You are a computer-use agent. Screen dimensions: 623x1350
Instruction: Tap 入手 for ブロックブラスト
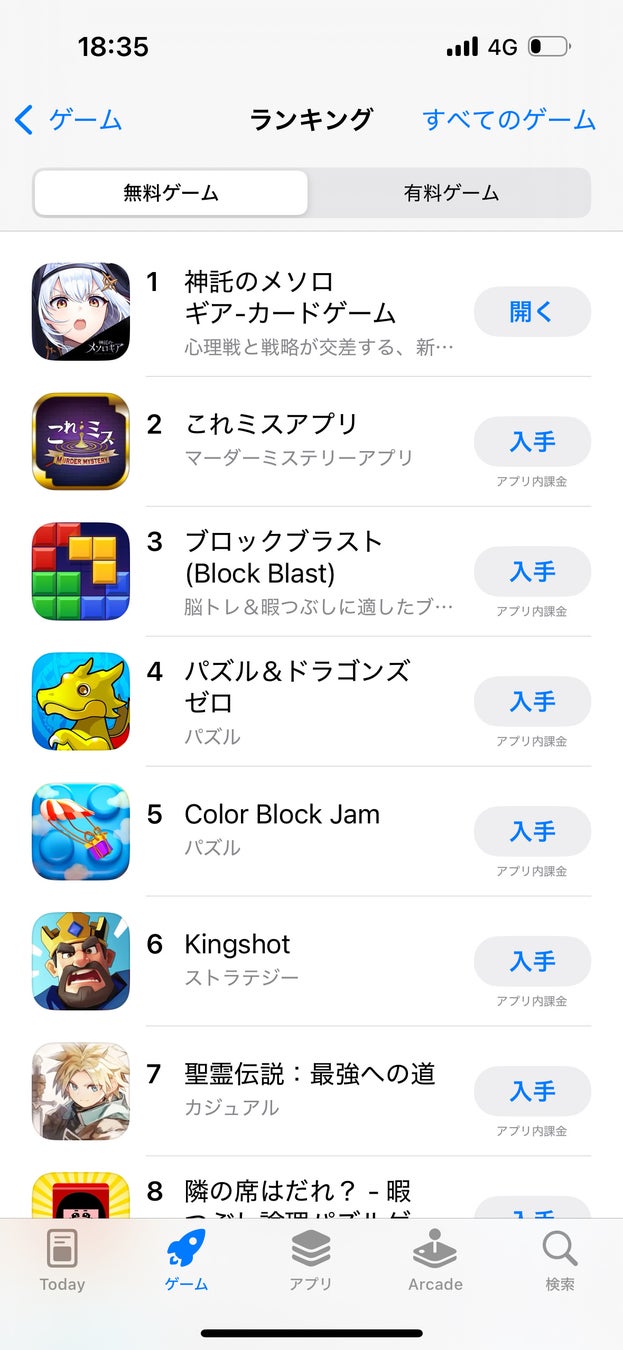pos(532,572)
